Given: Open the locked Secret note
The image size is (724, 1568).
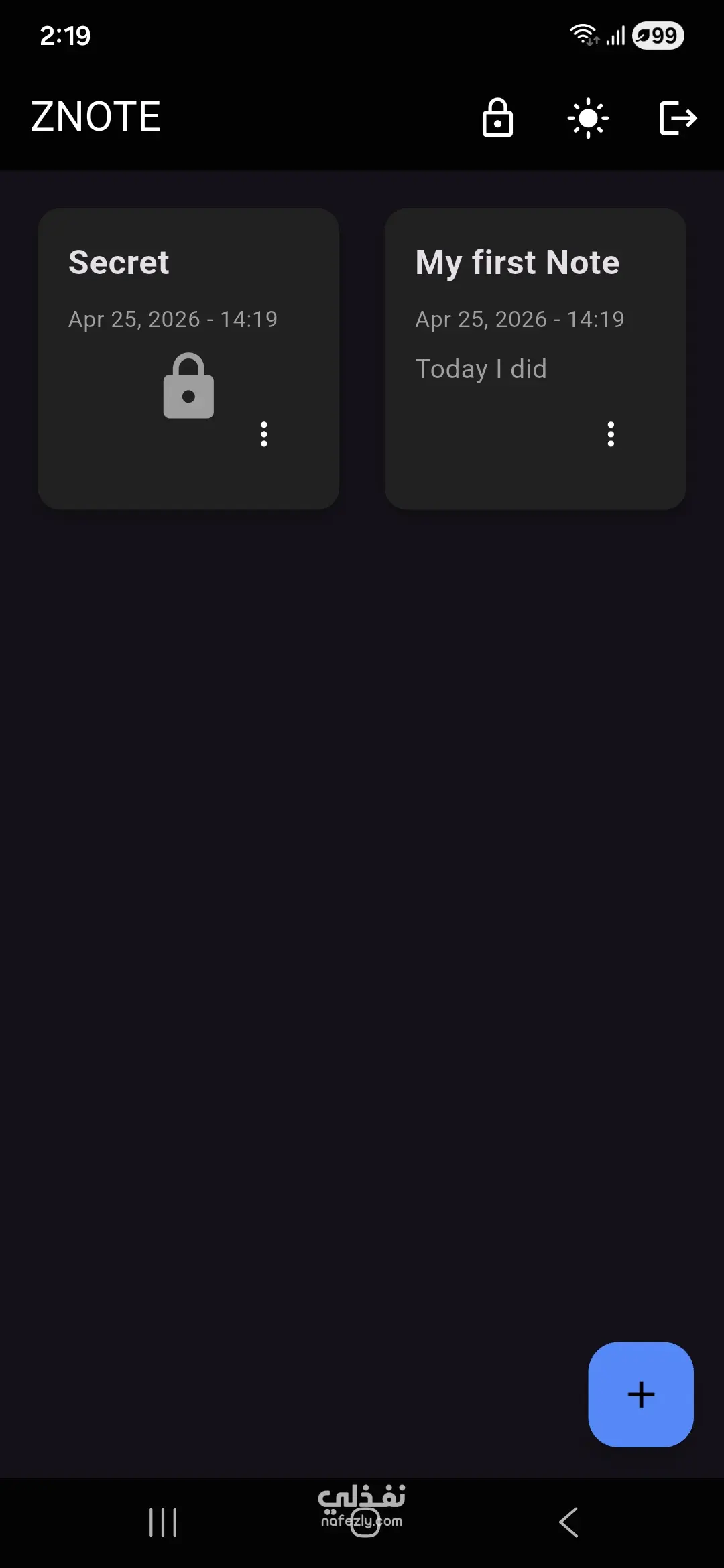Looking at the screenshot, I should click(x=188, y=359).
